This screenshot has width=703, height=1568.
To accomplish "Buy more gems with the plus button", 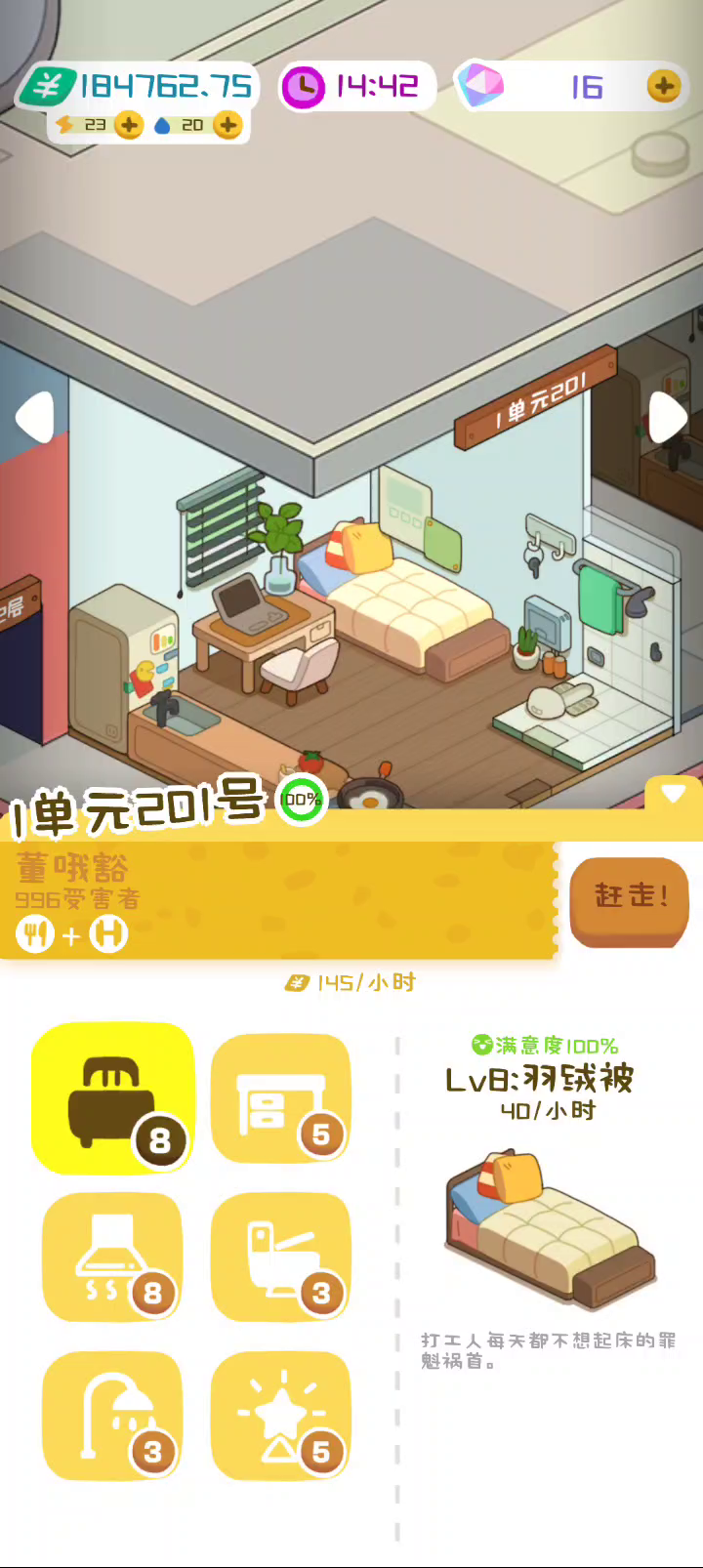I will [x=664, y=87].
